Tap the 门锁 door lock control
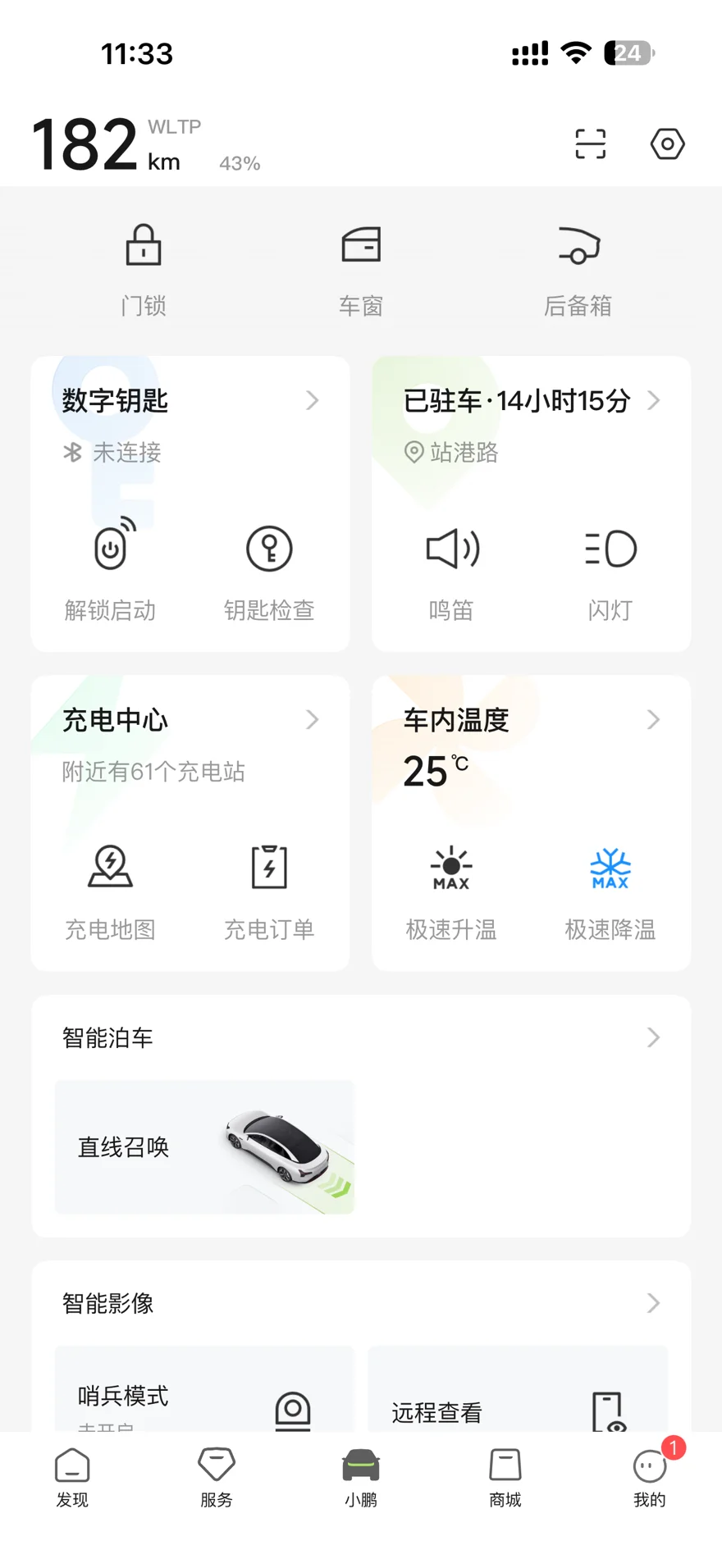The width and height of the screenshot is (722, 1568). point(144,267)
